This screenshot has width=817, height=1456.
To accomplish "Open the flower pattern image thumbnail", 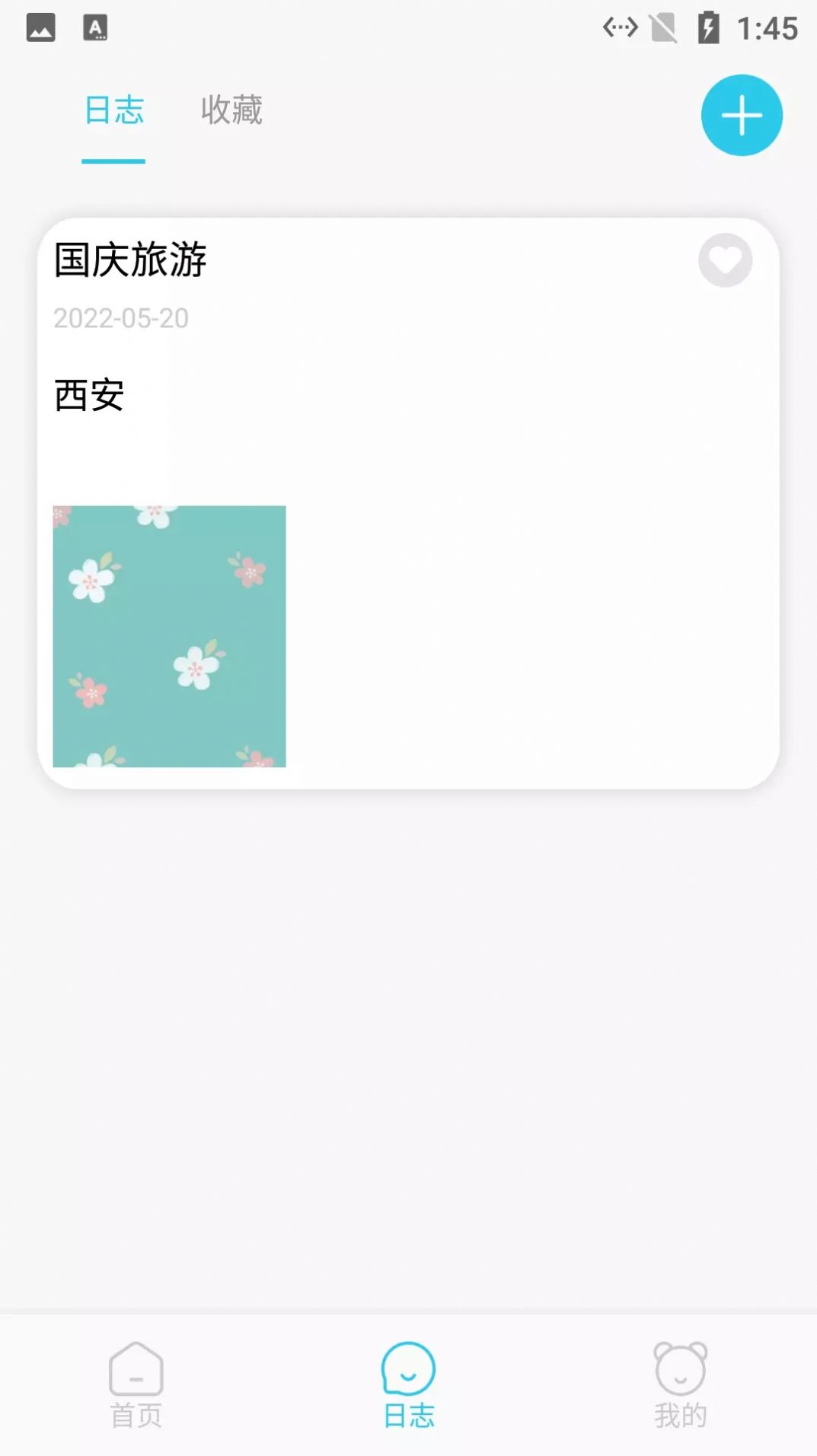I will tap(168, 636).
